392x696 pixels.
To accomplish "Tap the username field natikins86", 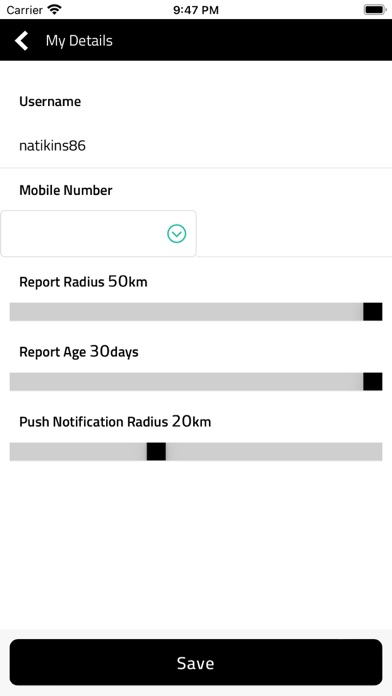I will [x=196, y=146].
